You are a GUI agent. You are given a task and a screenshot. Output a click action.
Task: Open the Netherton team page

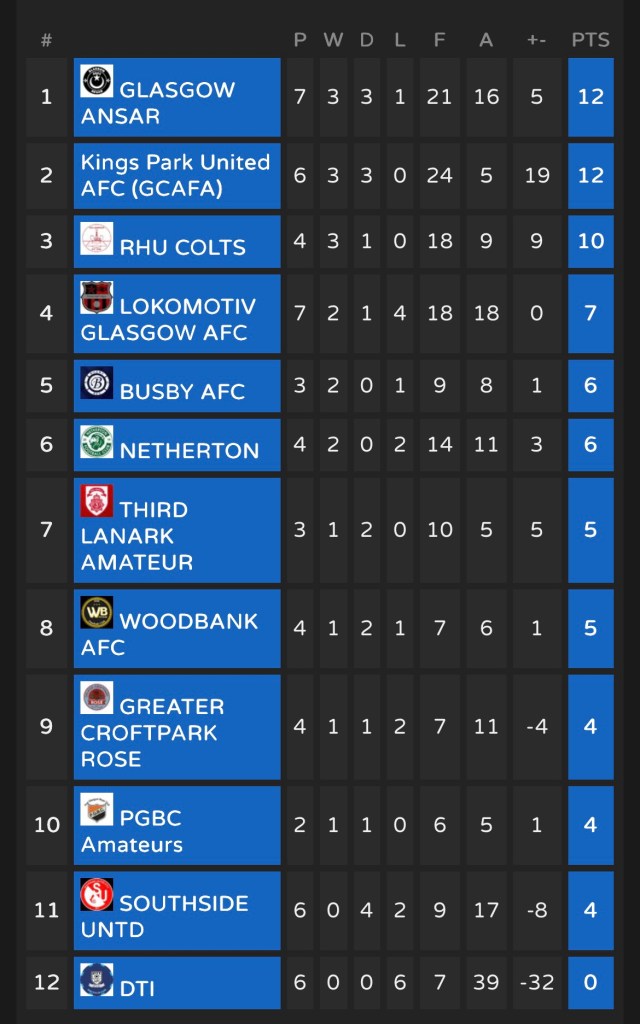tap(189, 450)
